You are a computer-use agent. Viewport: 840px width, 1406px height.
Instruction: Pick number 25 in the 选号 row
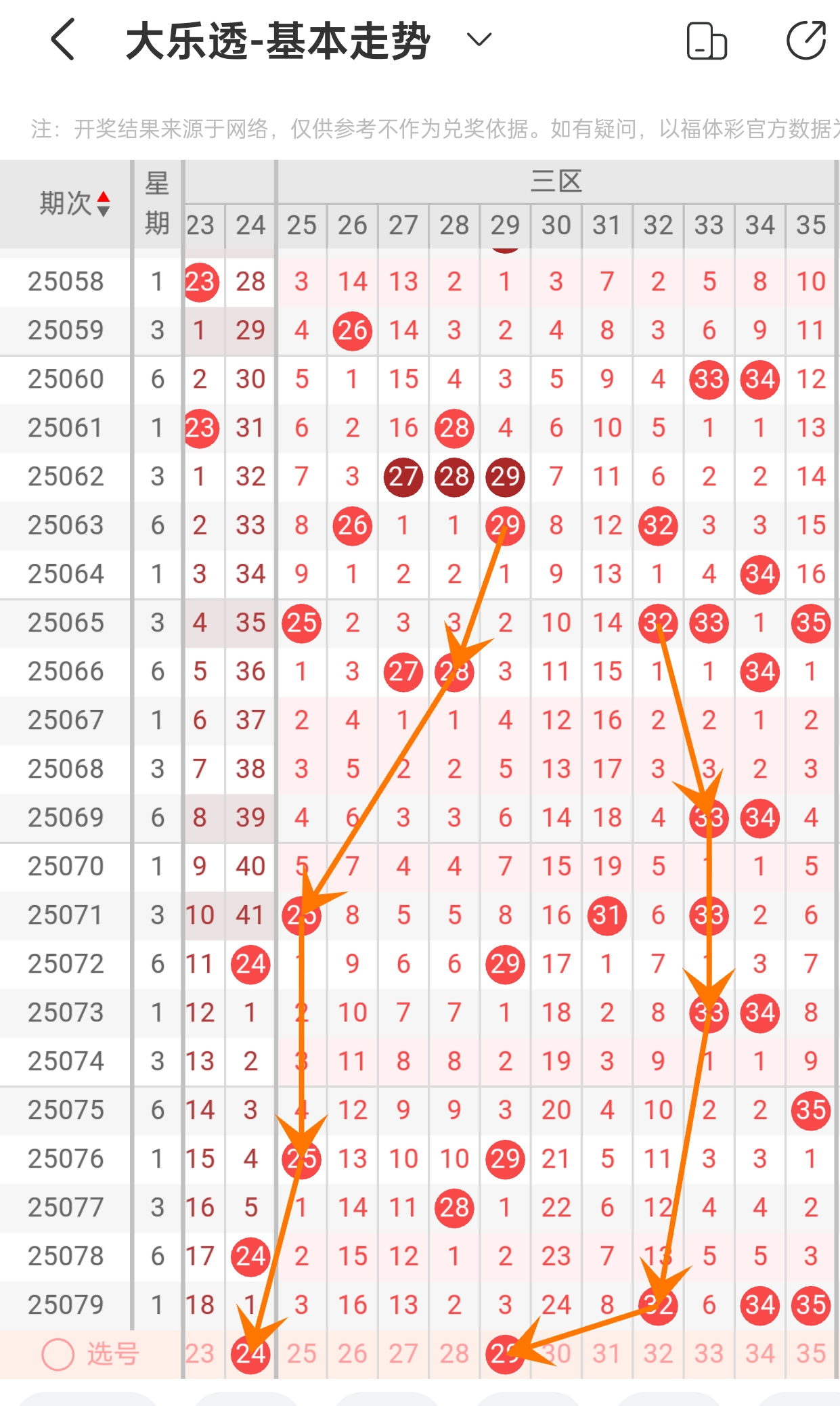[301, 1354]
